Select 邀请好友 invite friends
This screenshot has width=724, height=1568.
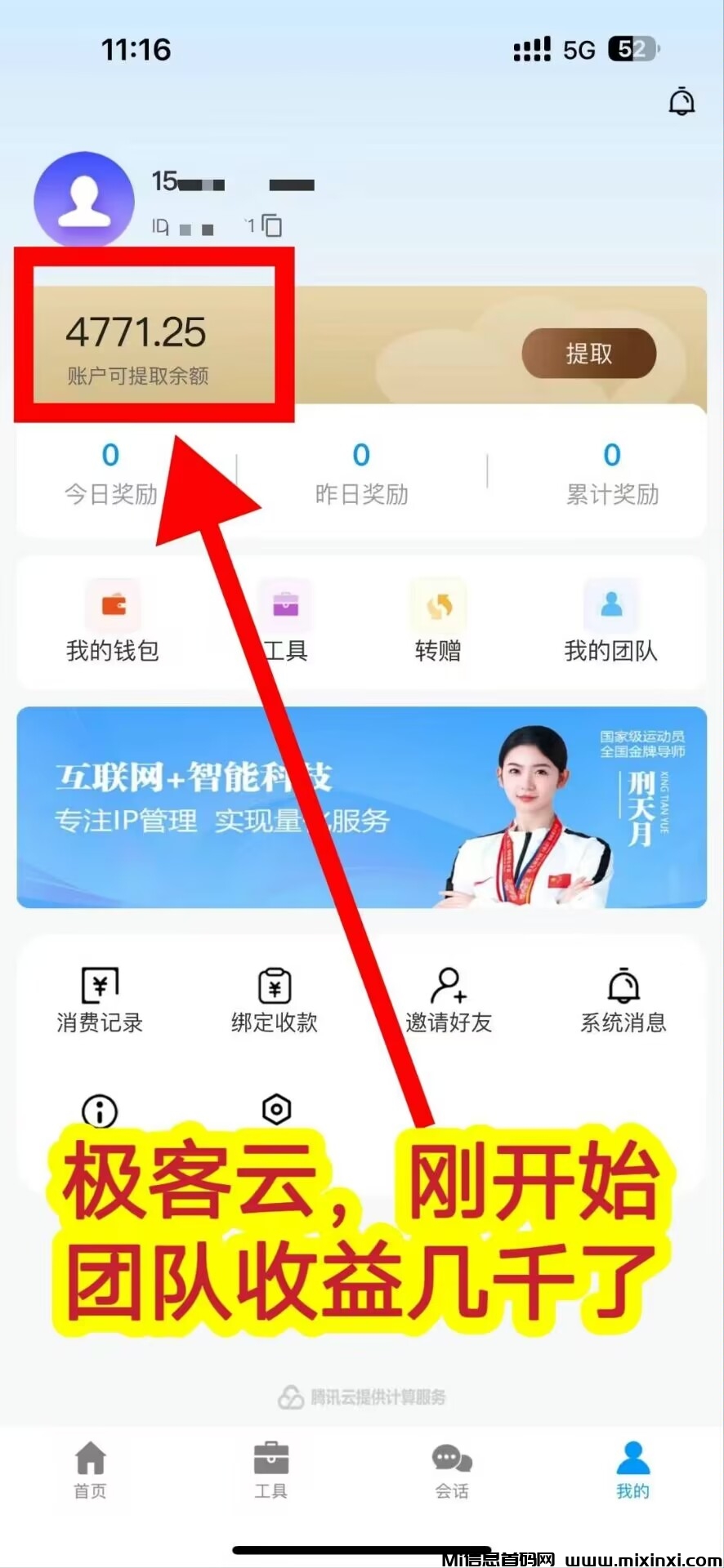click(449, 1000)
